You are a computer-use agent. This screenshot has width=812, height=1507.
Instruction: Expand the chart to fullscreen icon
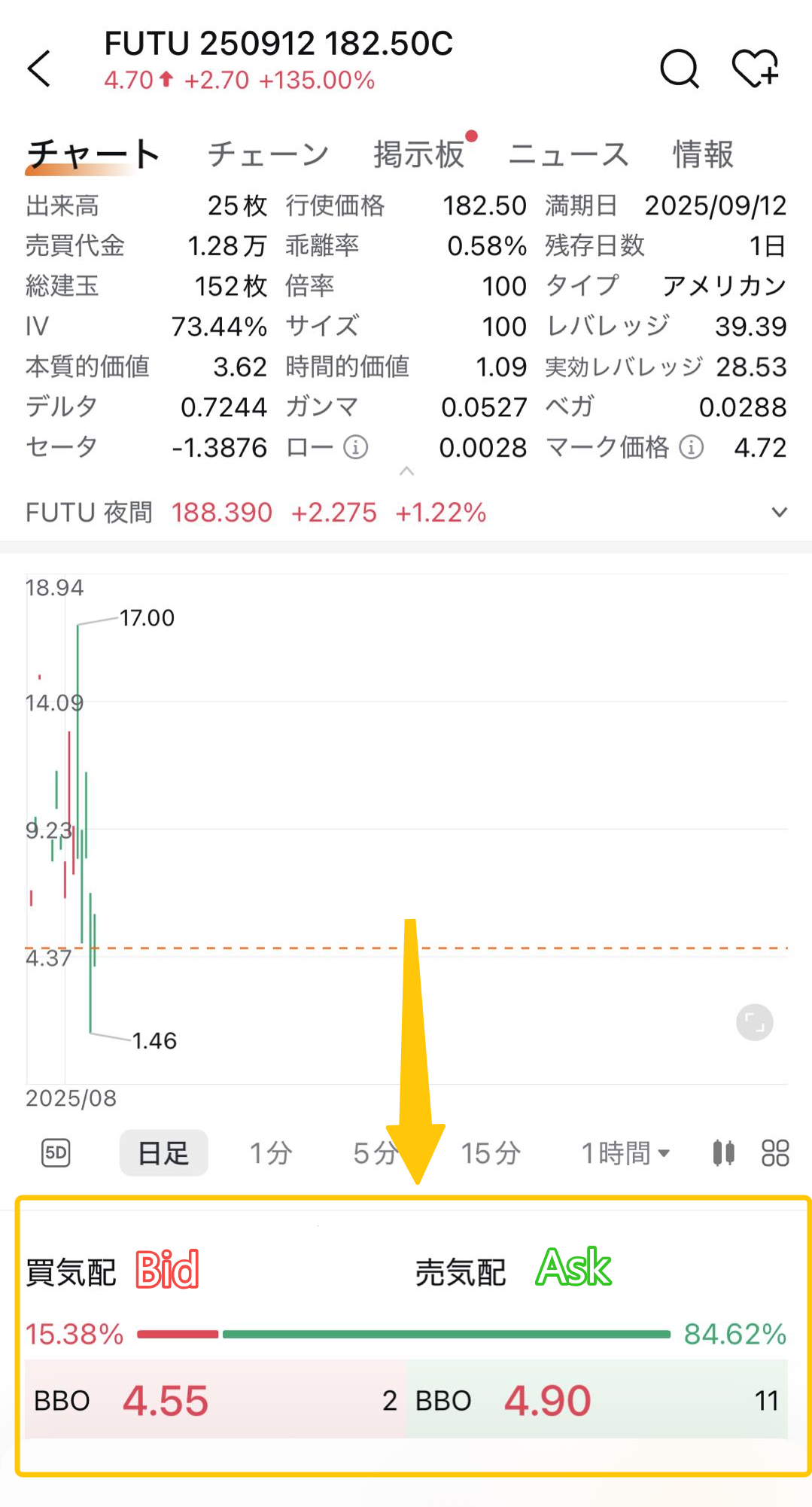753,1022
